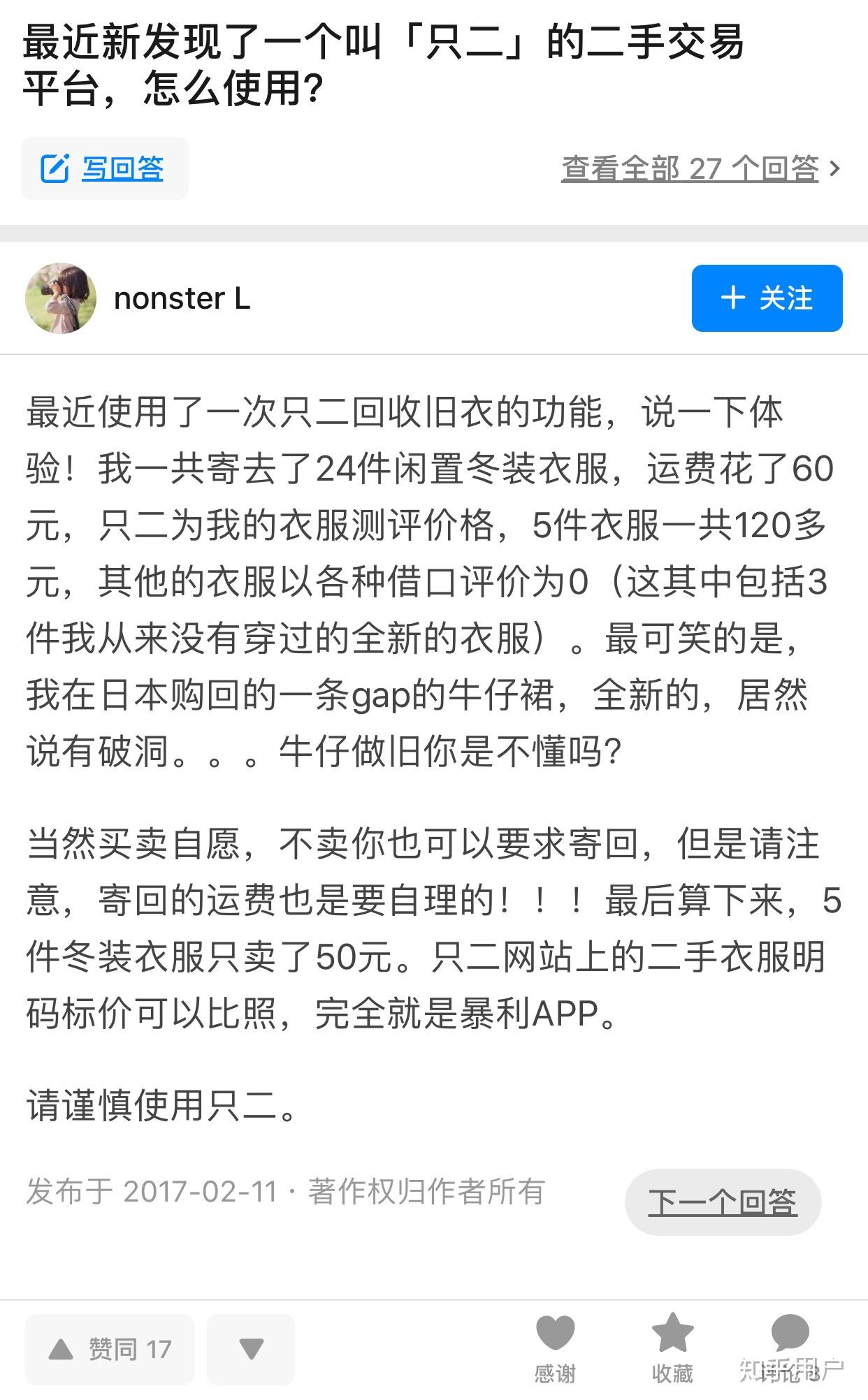Save this answer with 收藏 star
868x1400 pixels.
pos(672,1348)
